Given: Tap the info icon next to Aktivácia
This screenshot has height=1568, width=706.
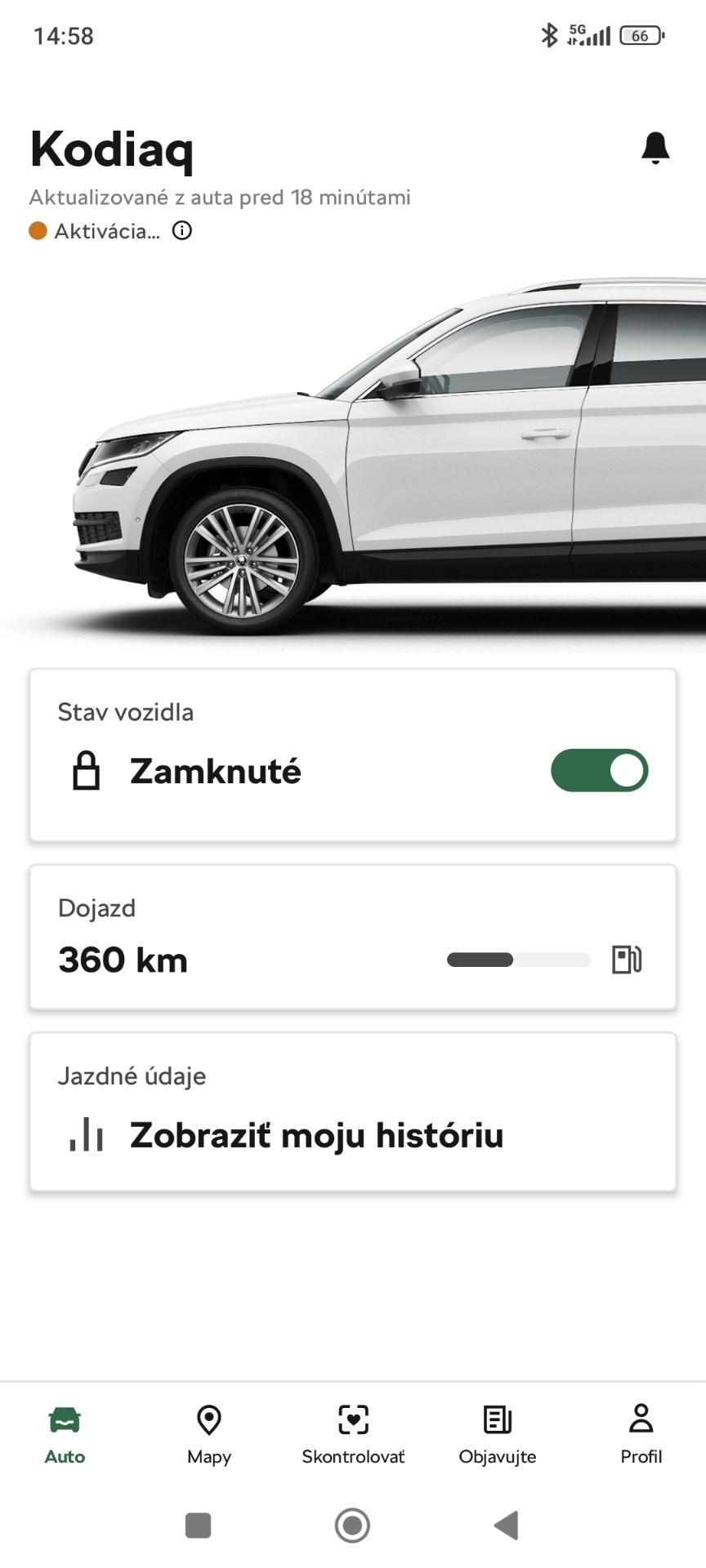Looking at the screenshot, I should (182, 231).
